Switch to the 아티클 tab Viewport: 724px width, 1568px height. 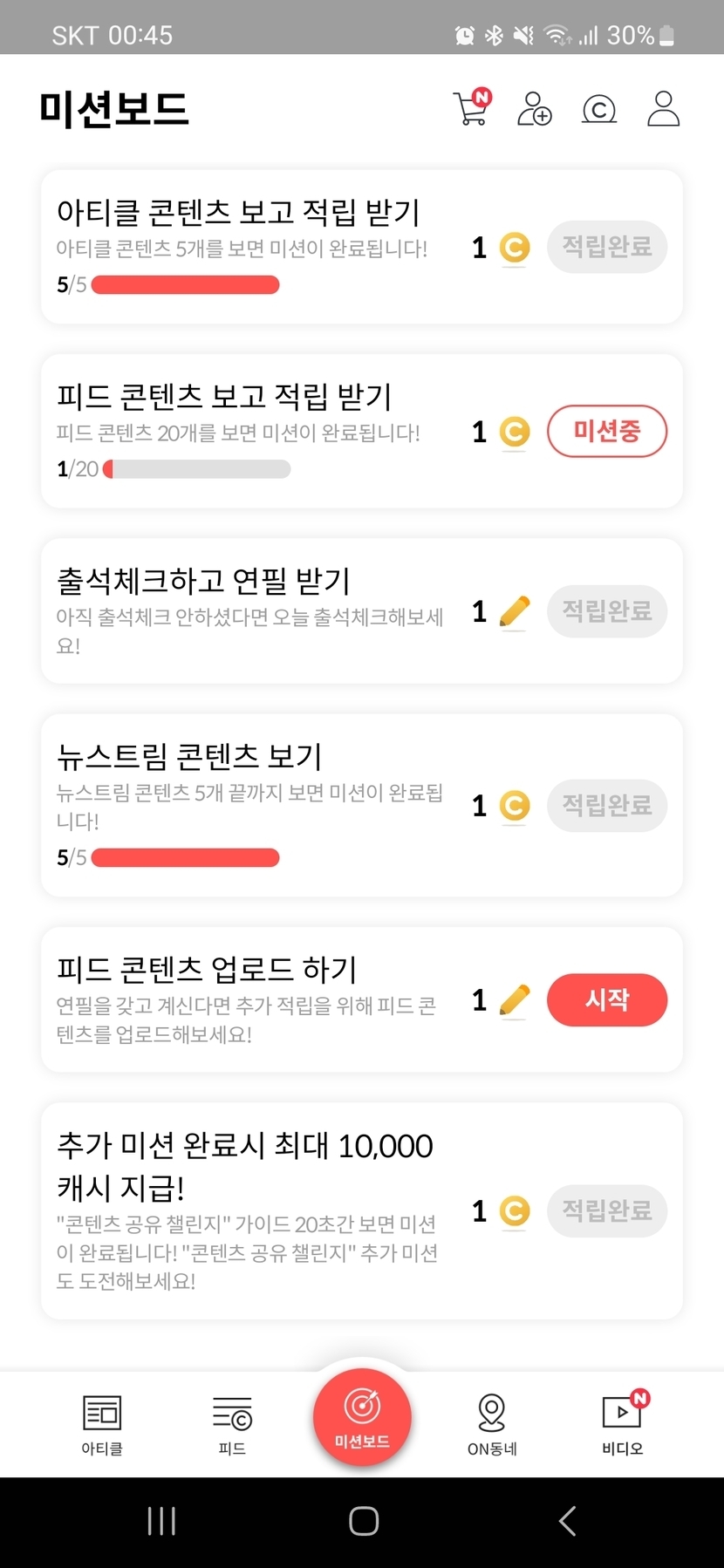[102, 1423]
